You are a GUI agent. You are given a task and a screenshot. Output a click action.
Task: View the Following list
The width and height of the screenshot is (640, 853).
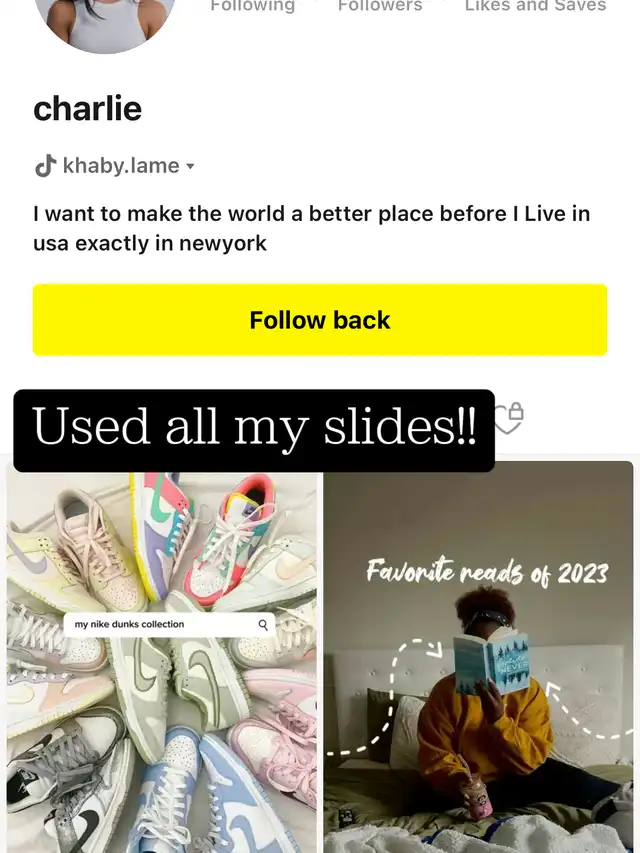click(253, 6)
